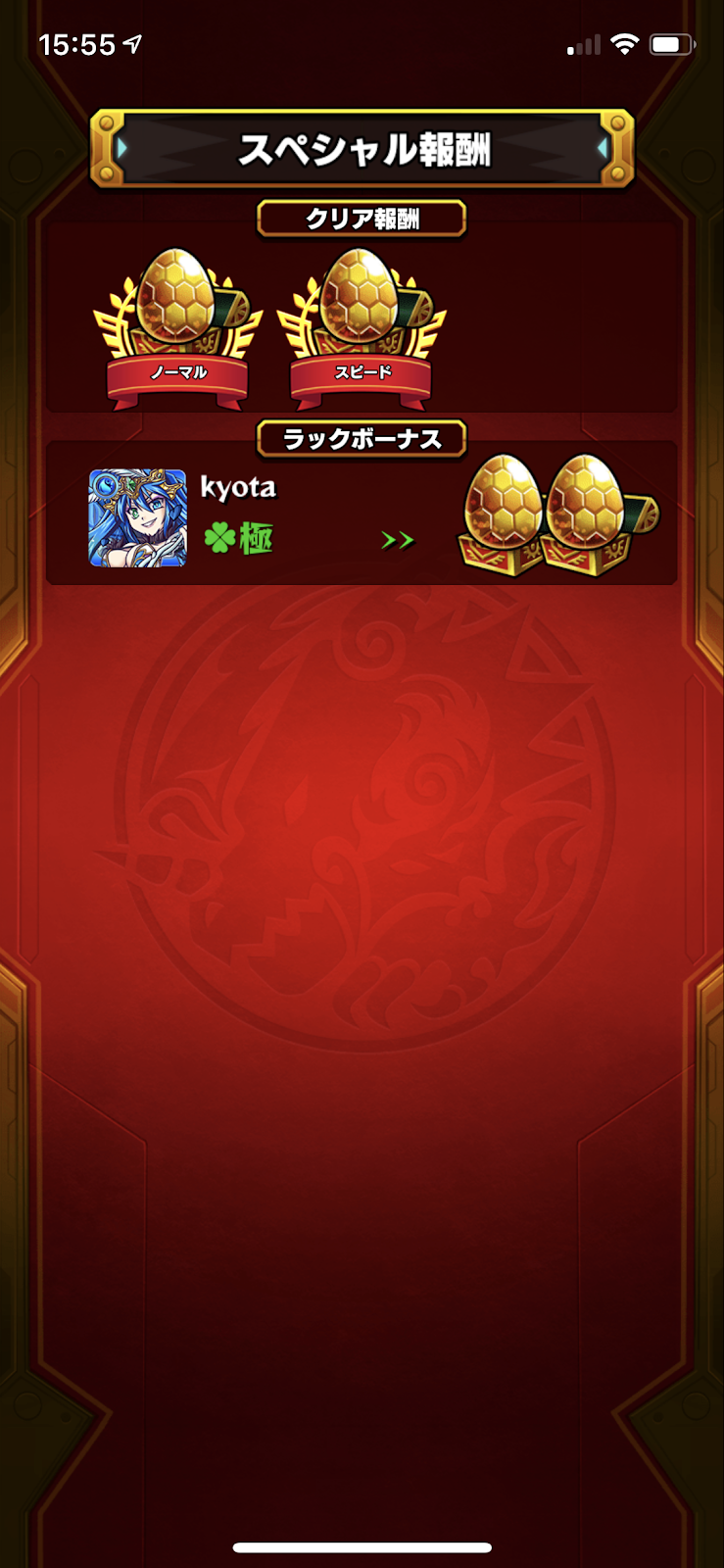724x1568 pixels.
Task: Select kyota's monster avatar
Action: [x=137, y=517]
